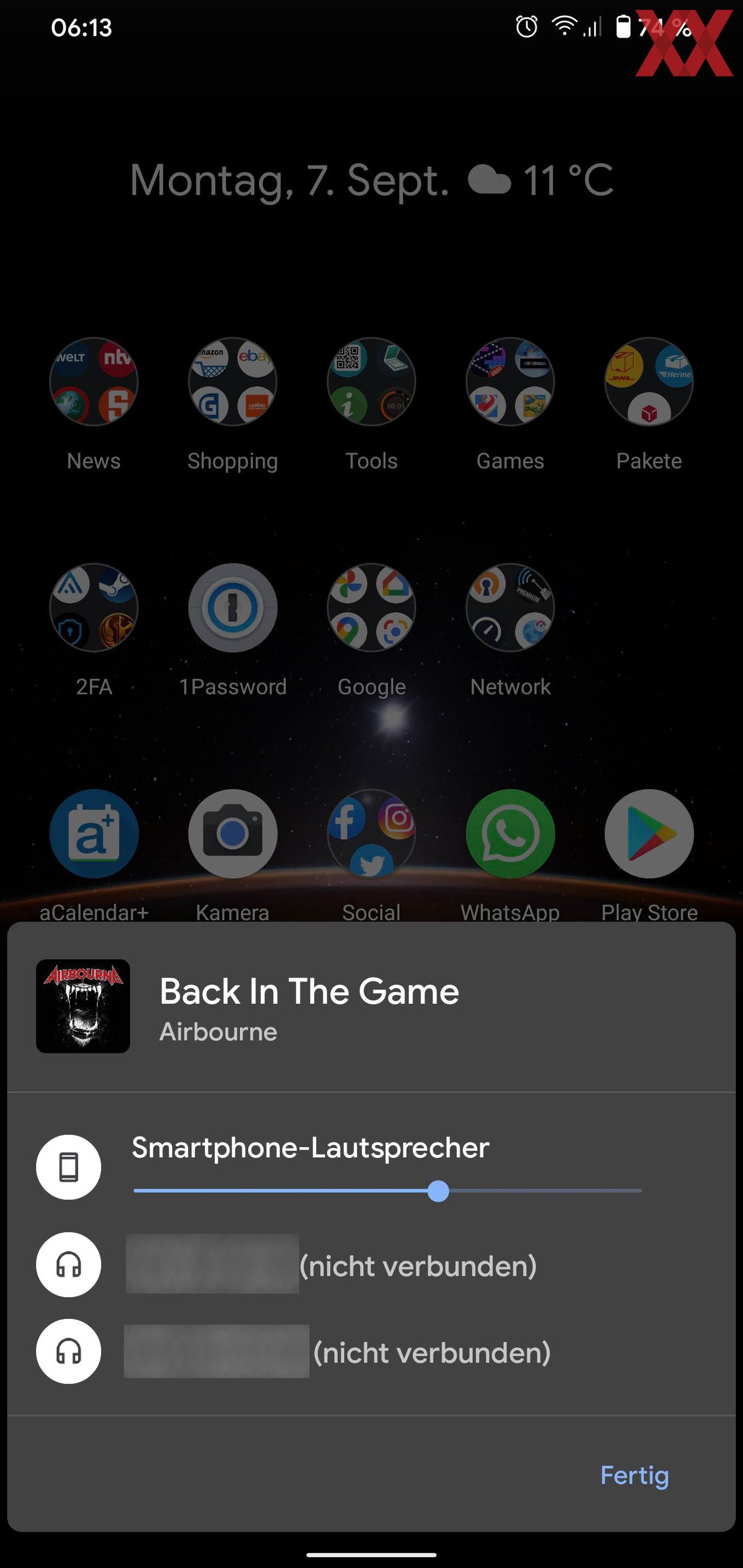Screen dimensions: 743x1568
Task: Tap Fertig to close the output panel
Action: 634,1476
